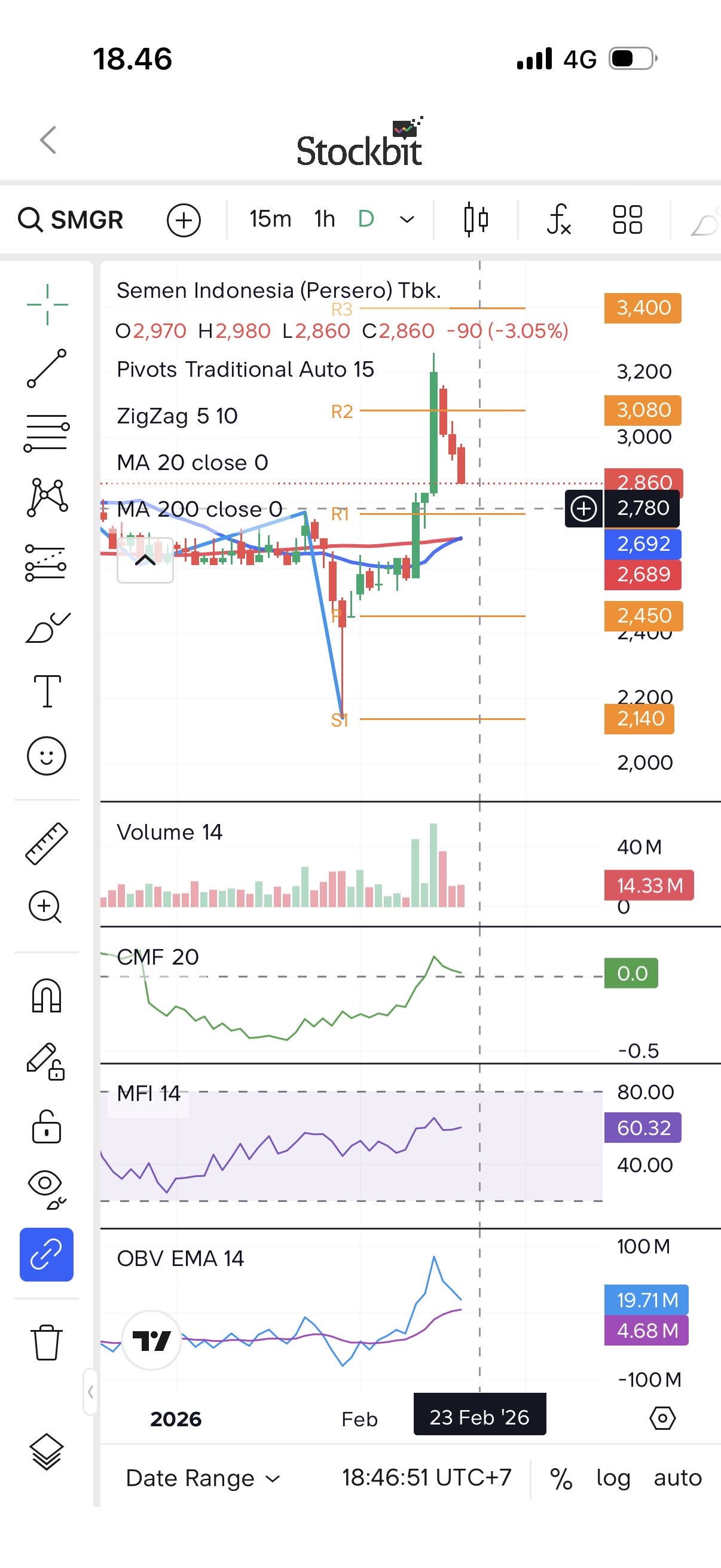721x1568 pixels.
Task: Add a compare symbol with the plus icon
Action: (x=184, y=219)
